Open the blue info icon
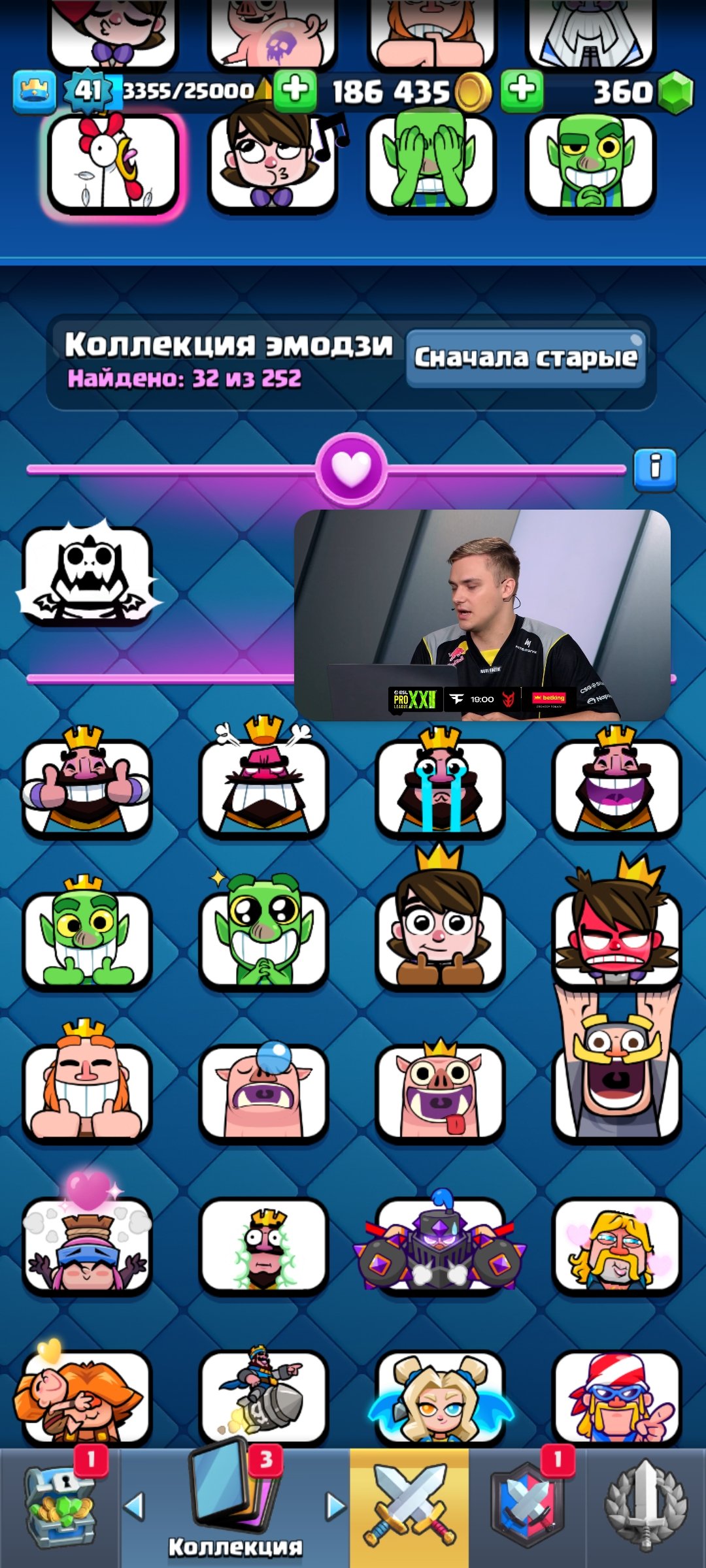 pyautogui.click(x=654, y=468)
